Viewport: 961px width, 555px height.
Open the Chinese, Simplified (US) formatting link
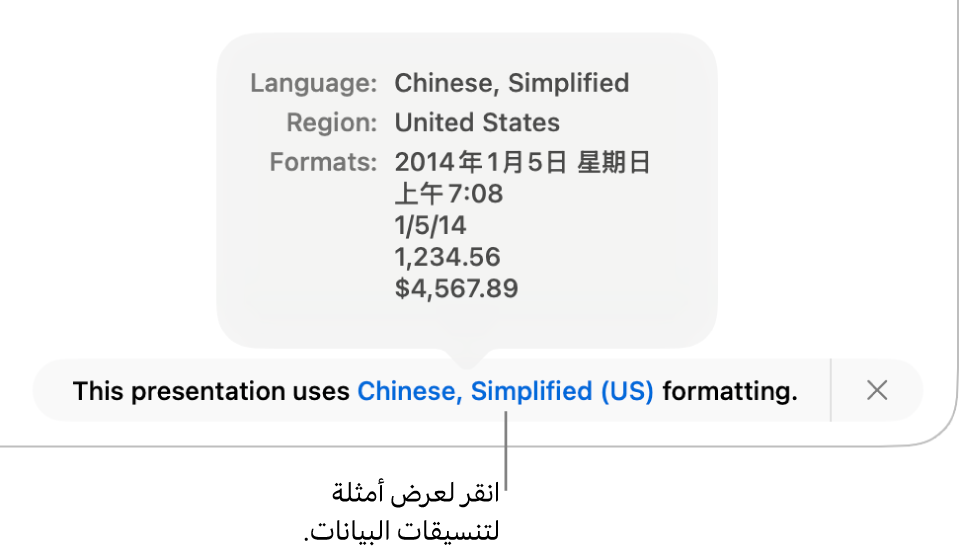tap(505, 391)
